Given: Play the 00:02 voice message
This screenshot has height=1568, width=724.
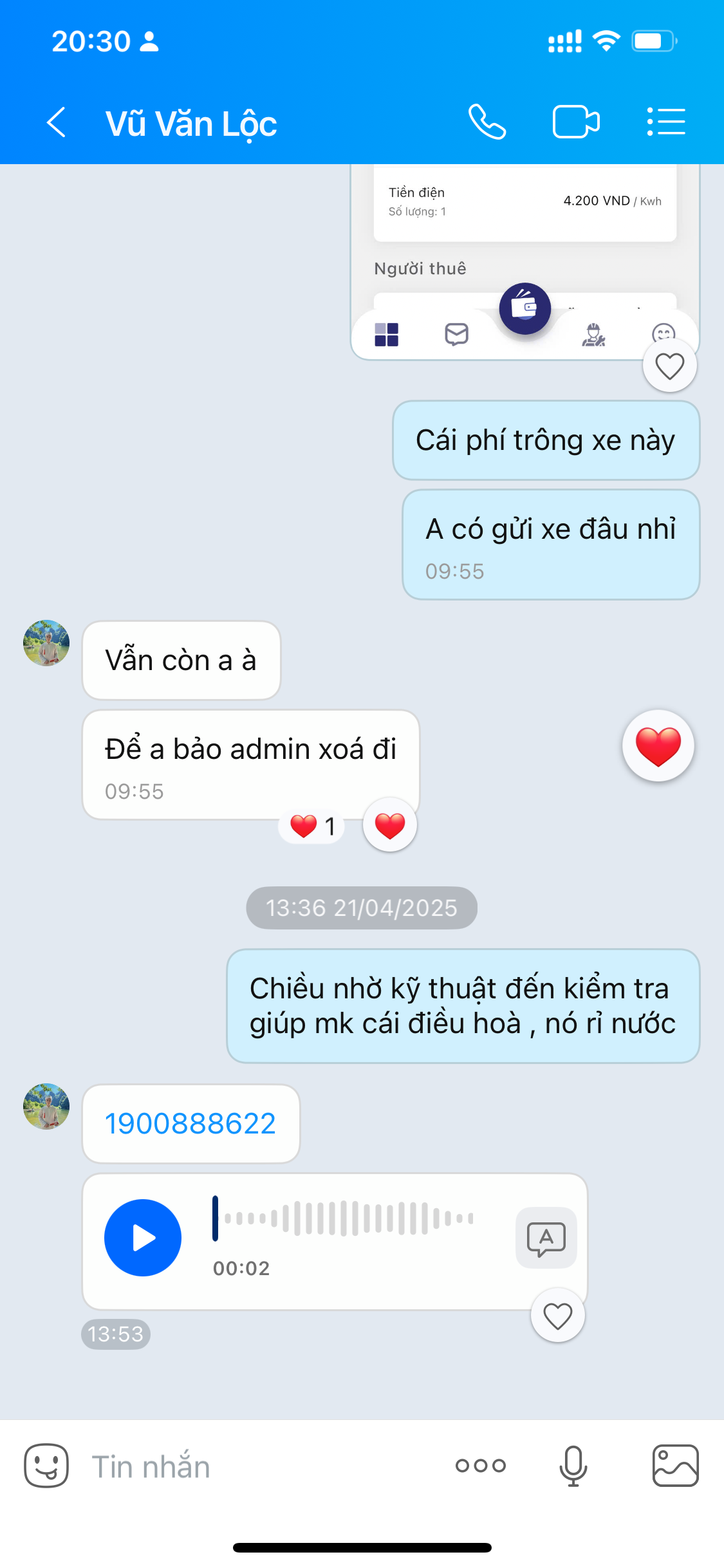Looking at the screenshot, I should 143,1238.
